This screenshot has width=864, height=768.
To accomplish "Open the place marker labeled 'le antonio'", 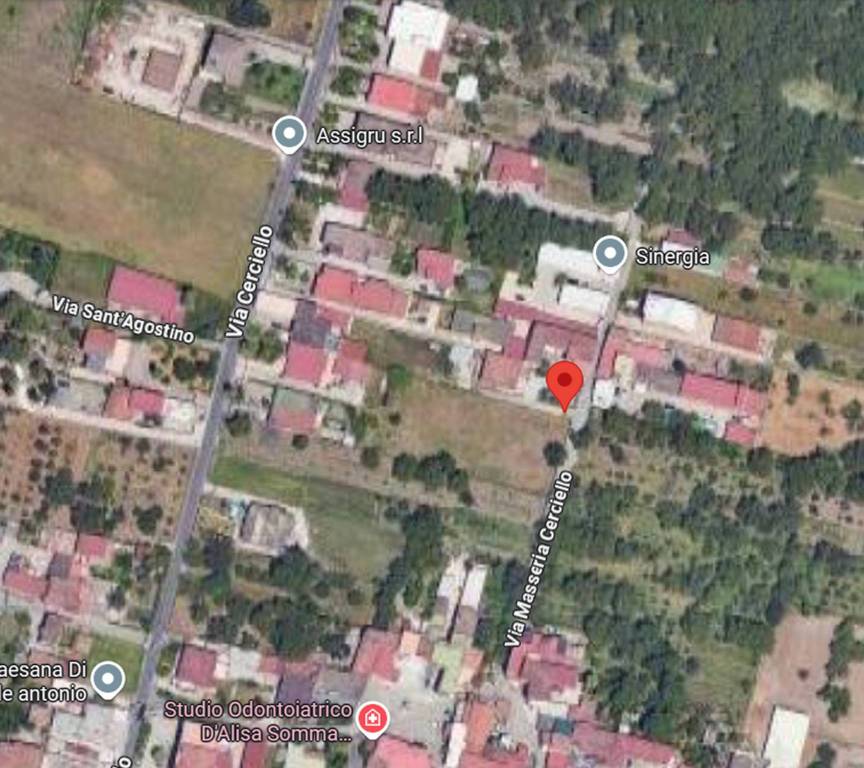I will [107, 680].
